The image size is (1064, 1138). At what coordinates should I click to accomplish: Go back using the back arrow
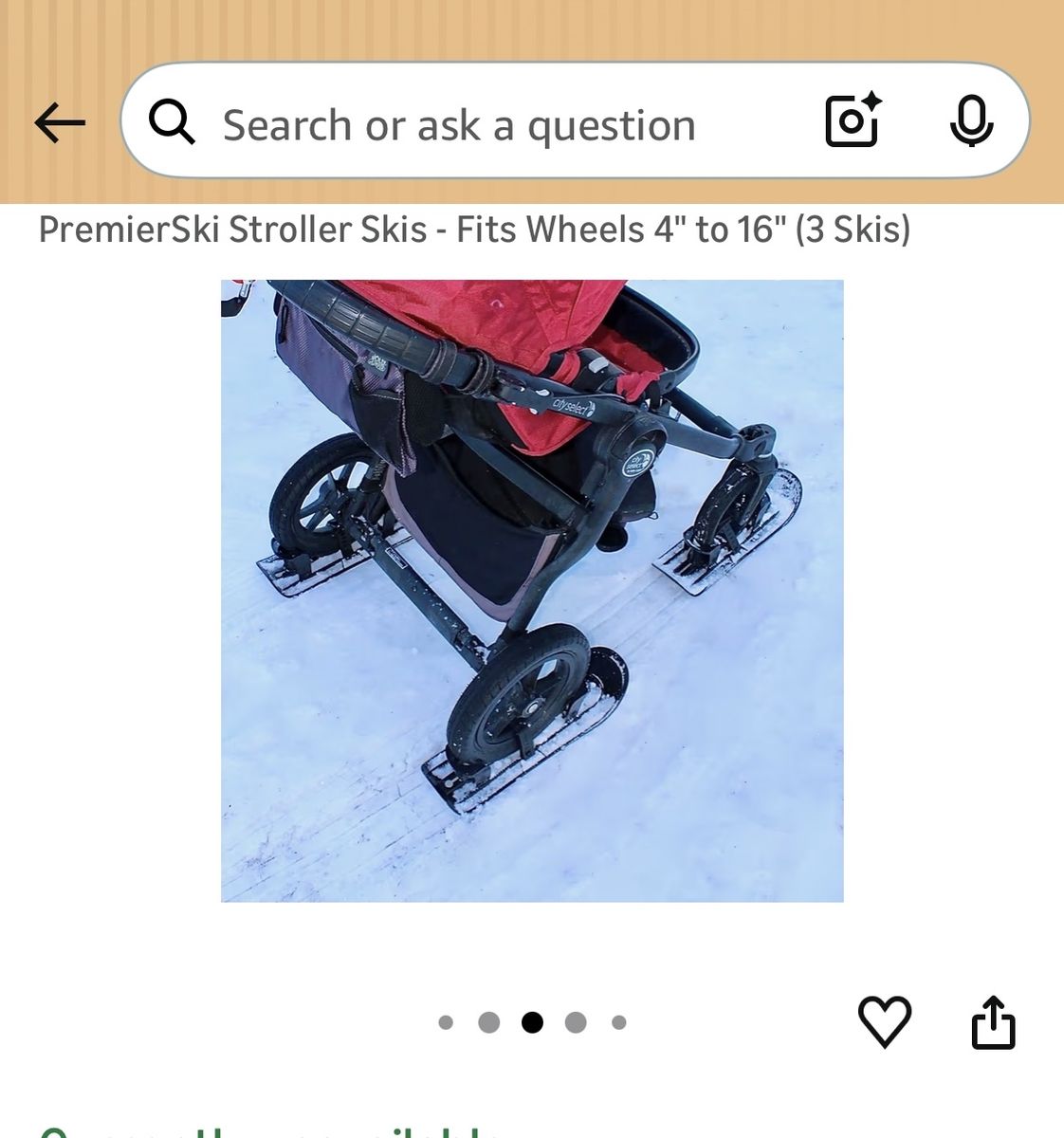coord(60,122)
